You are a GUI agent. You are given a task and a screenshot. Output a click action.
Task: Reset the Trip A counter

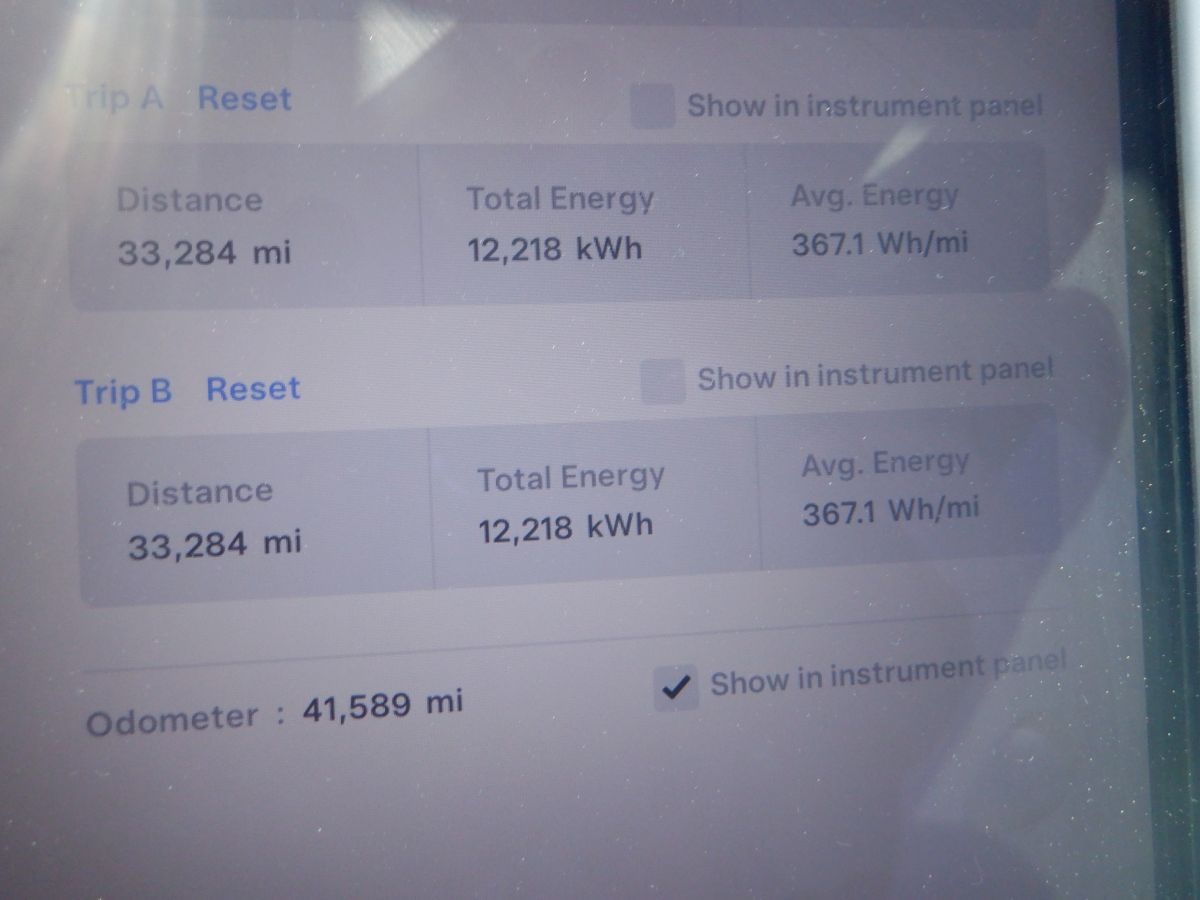[x=245, y=99]
